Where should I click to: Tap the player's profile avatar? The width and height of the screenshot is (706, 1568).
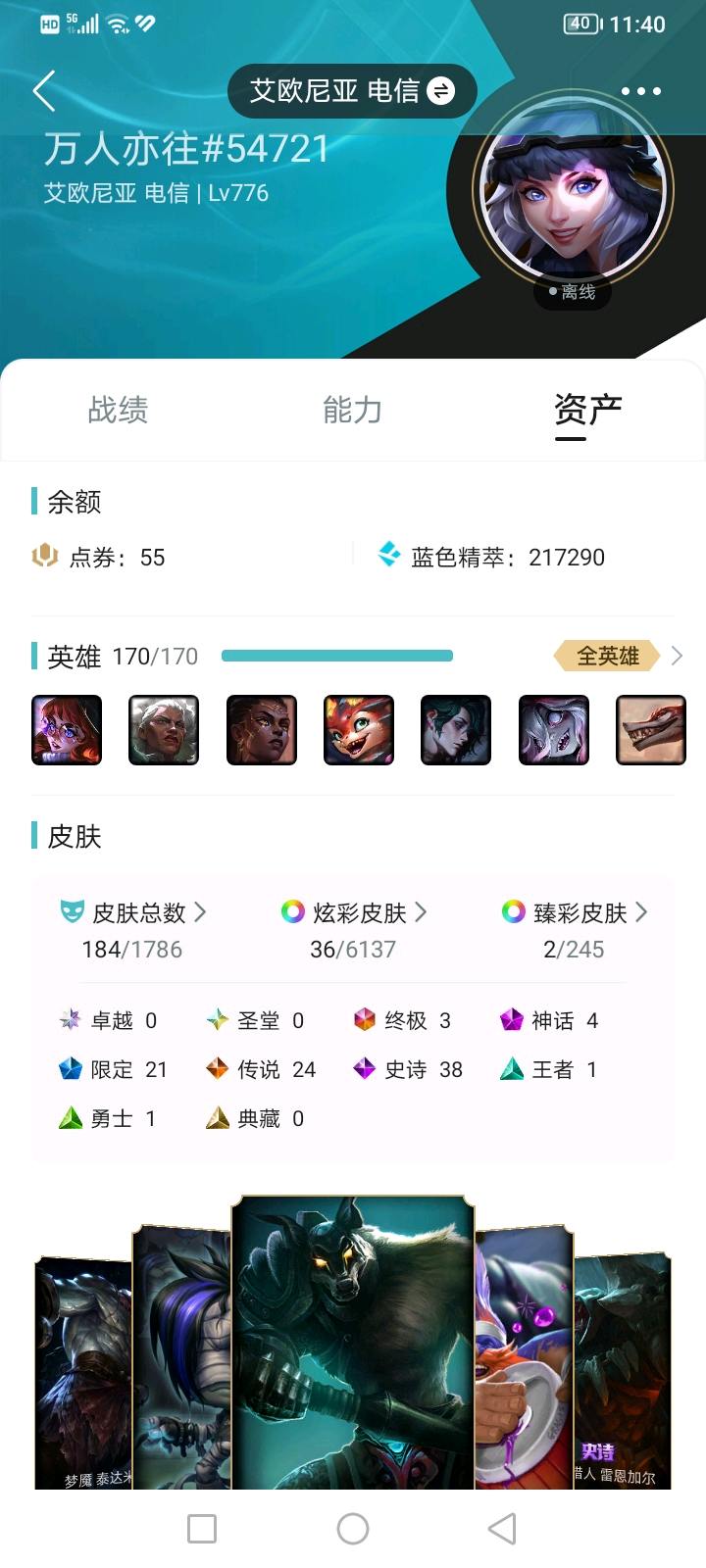[x=573, y=191]
